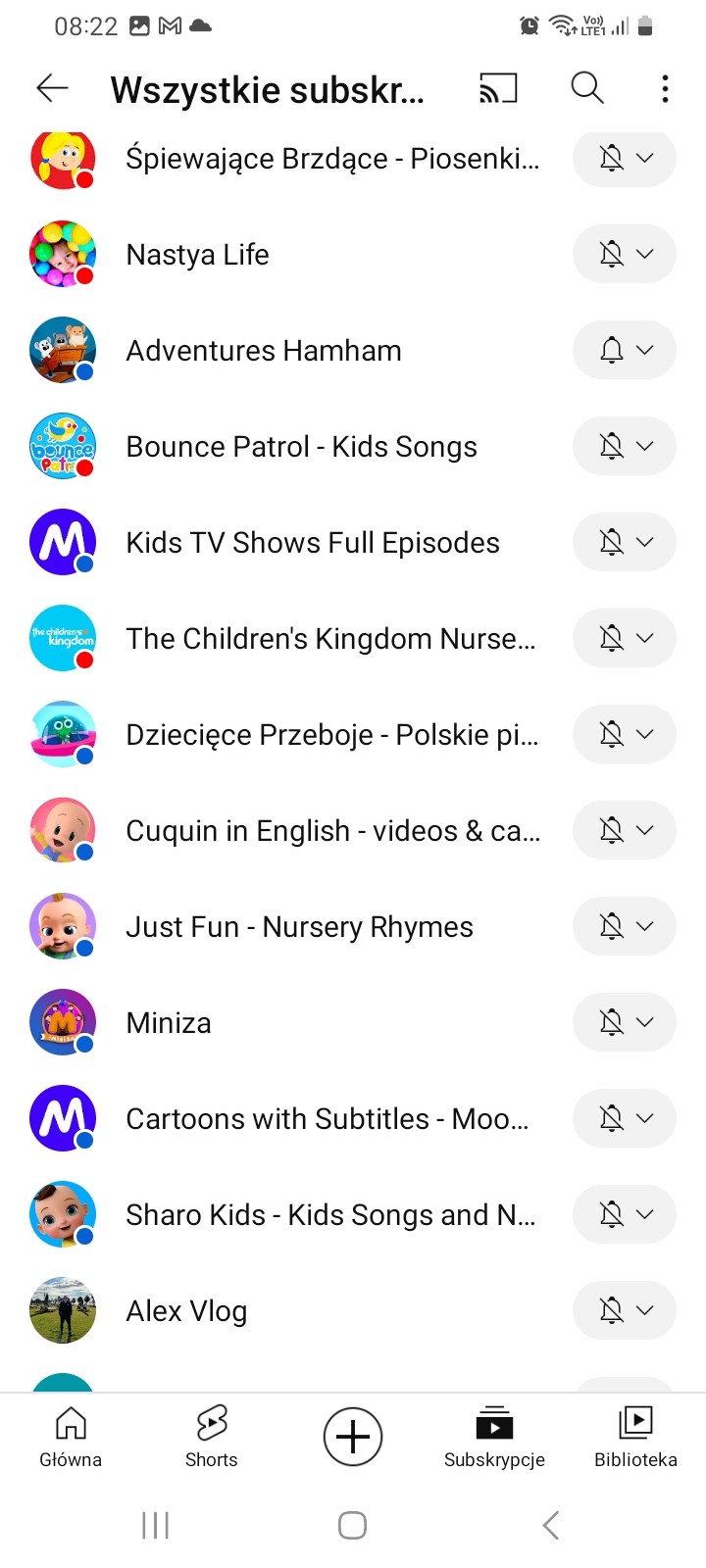Go back with the arrow icon
Image resolution: width=706 pixels, height=1568 pixels.
52,88
